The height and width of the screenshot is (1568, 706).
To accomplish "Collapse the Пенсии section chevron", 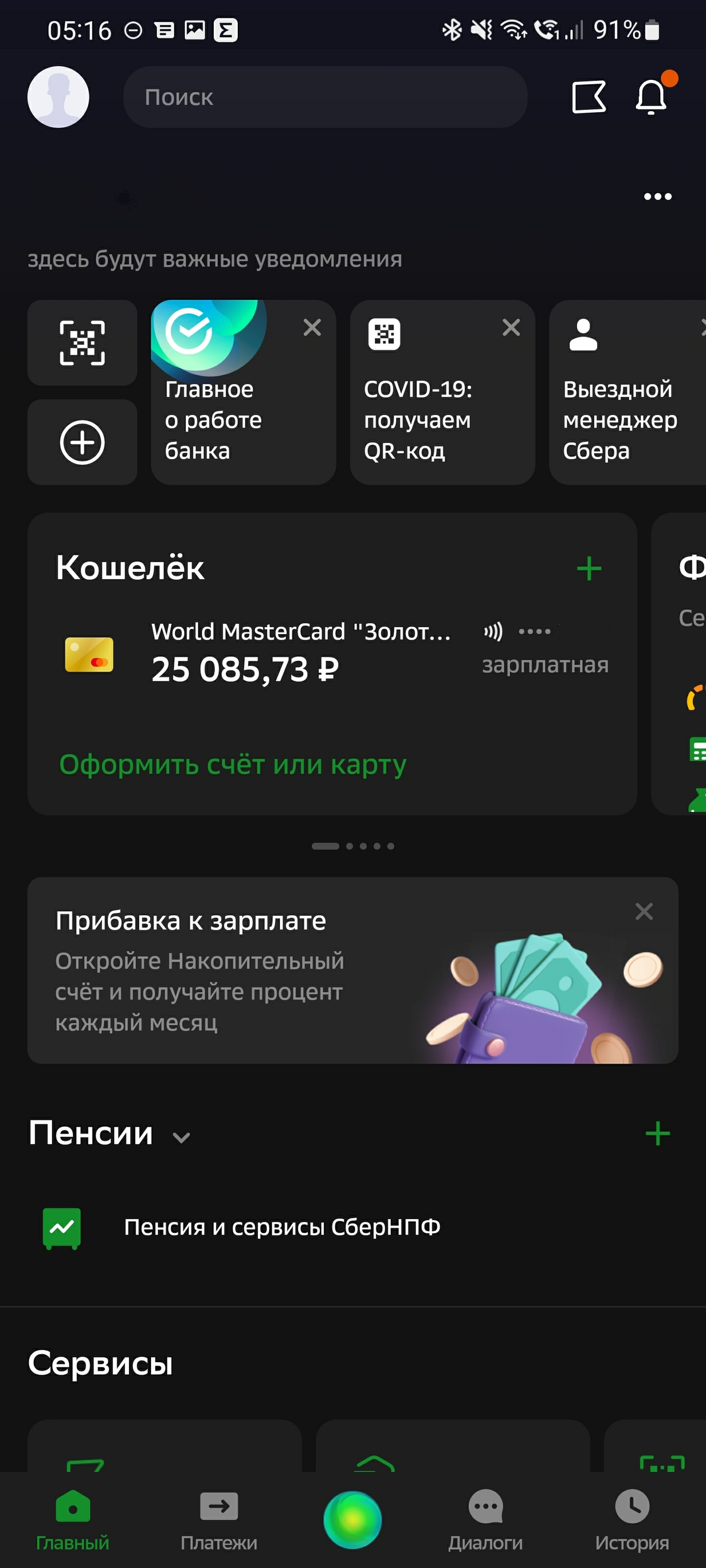I will (x=181, y=1137).
